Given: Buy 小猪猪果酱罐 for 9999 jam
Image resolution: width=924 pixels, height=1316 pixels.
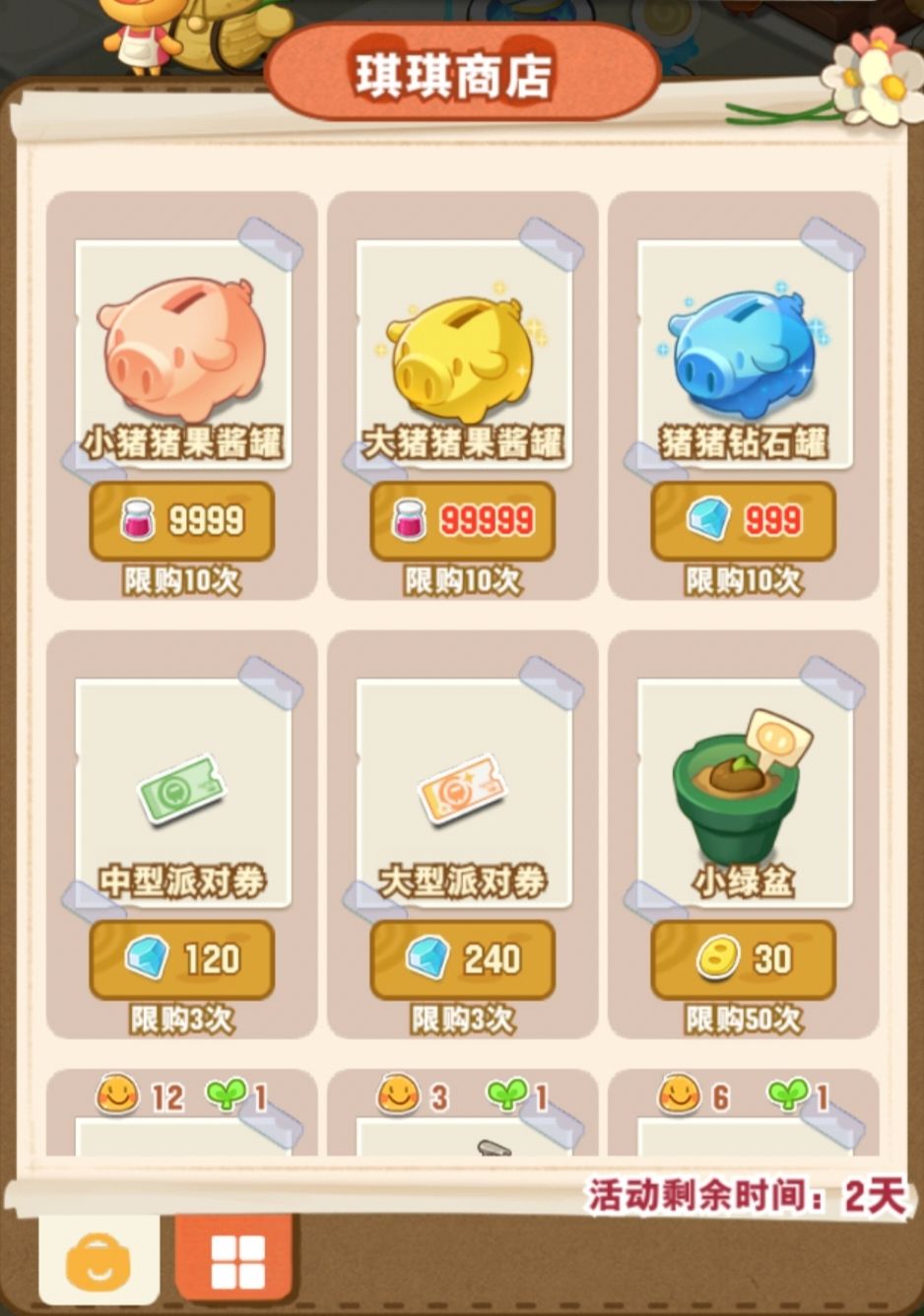Looking at the screenshot, I should point(179,522).
